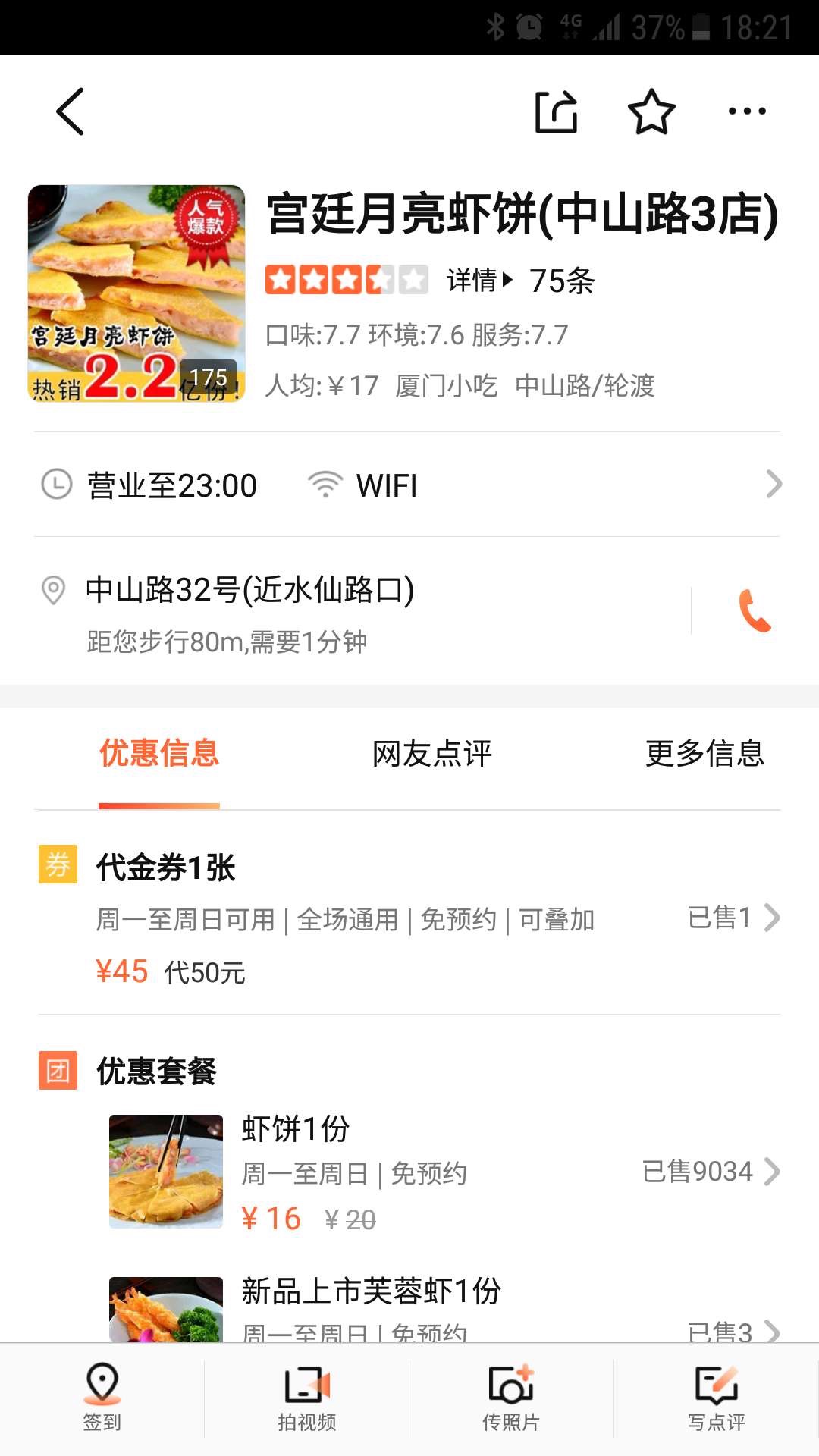Viewport: 819px width, 1456px height.
Task: Write a review via 写点评
Action: (x=717, y=1398)
